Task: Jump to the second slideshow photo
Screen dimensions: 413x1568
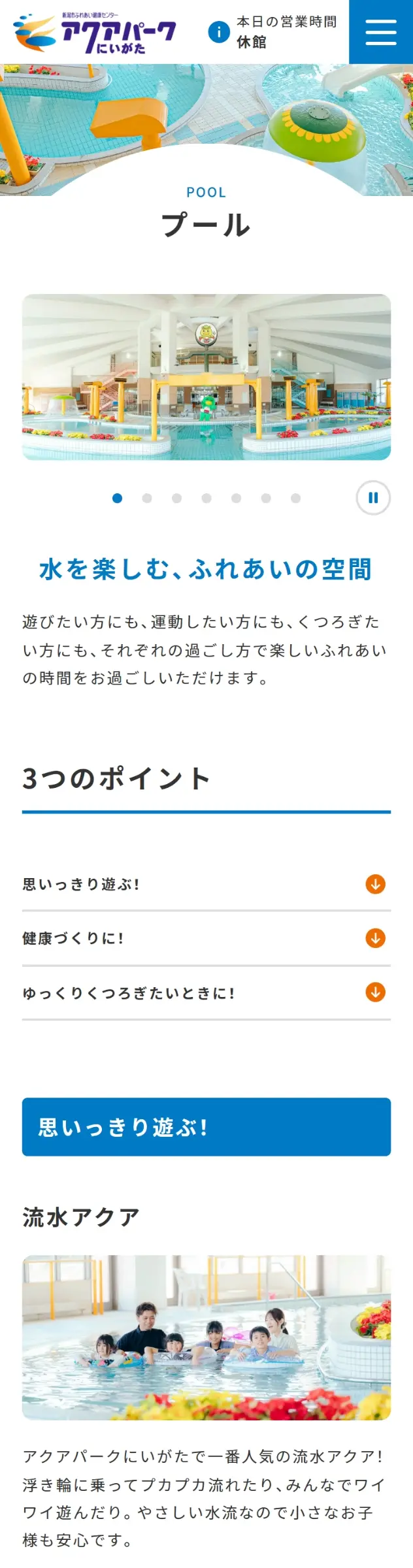Action: point(147,498)
